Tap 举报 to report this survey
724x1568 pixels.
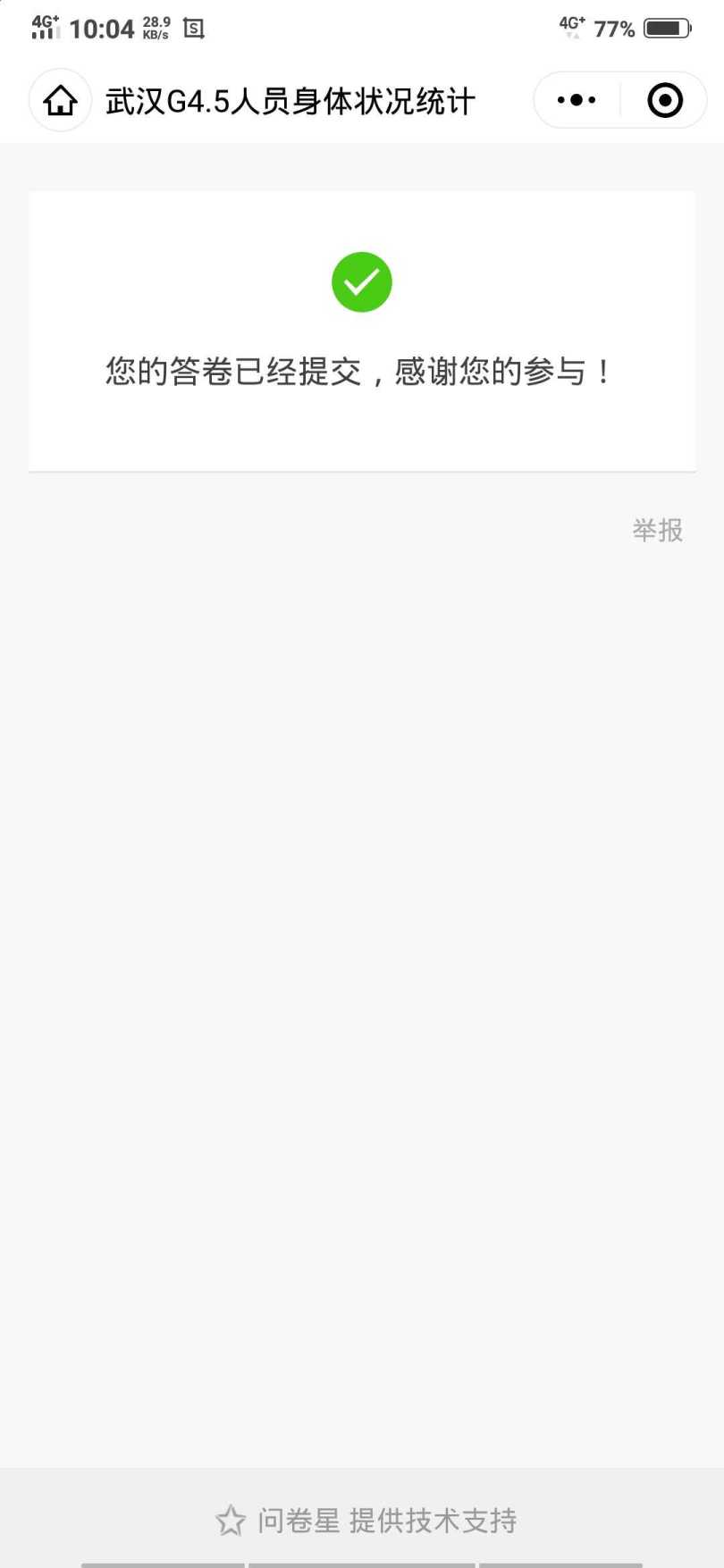[657, 530]
